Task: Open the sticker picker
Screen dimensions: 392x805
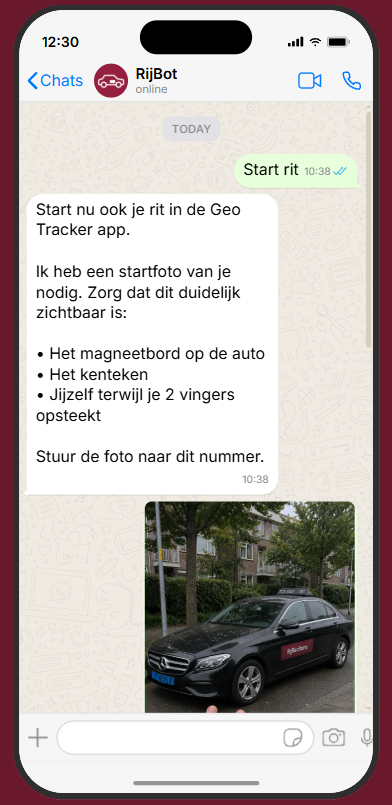Action: [x=293, y=738]
